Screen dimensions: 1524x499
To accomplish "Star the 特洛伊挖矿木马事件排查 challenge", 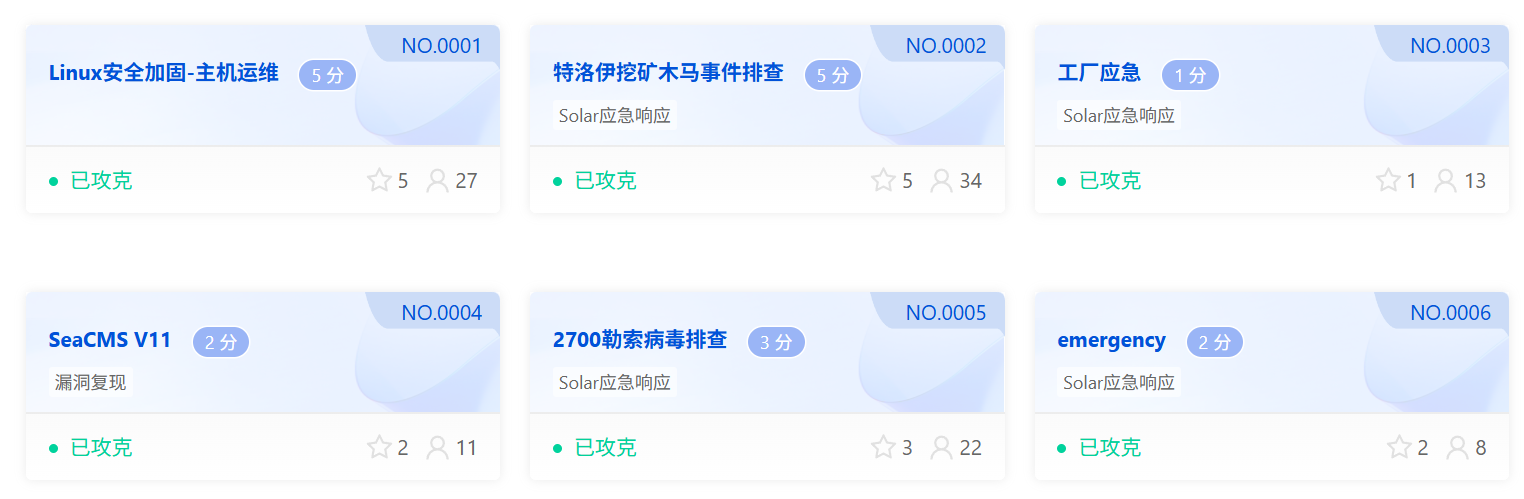I will click(883, 180).
